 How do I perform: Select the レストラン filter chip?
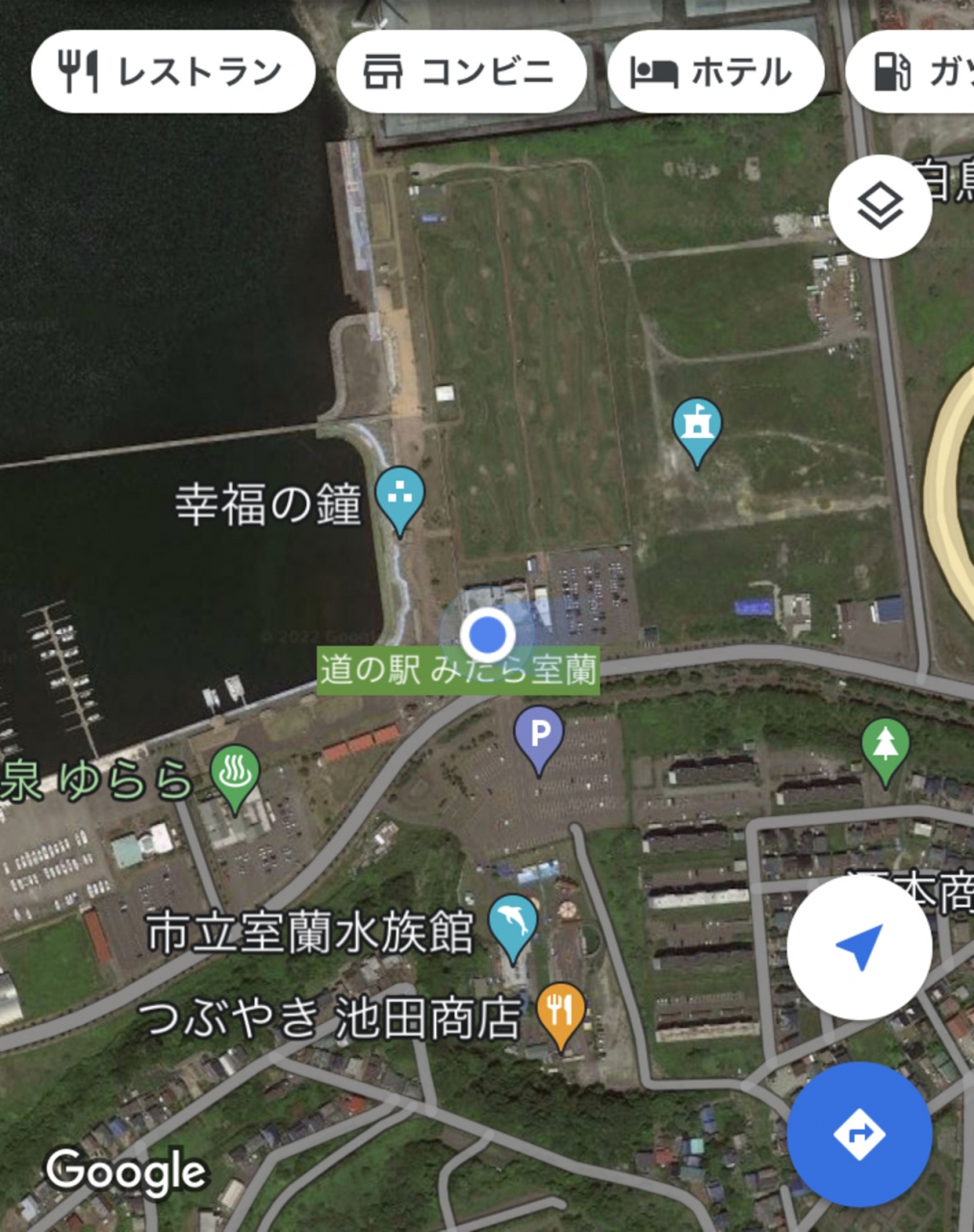(173, 72)
